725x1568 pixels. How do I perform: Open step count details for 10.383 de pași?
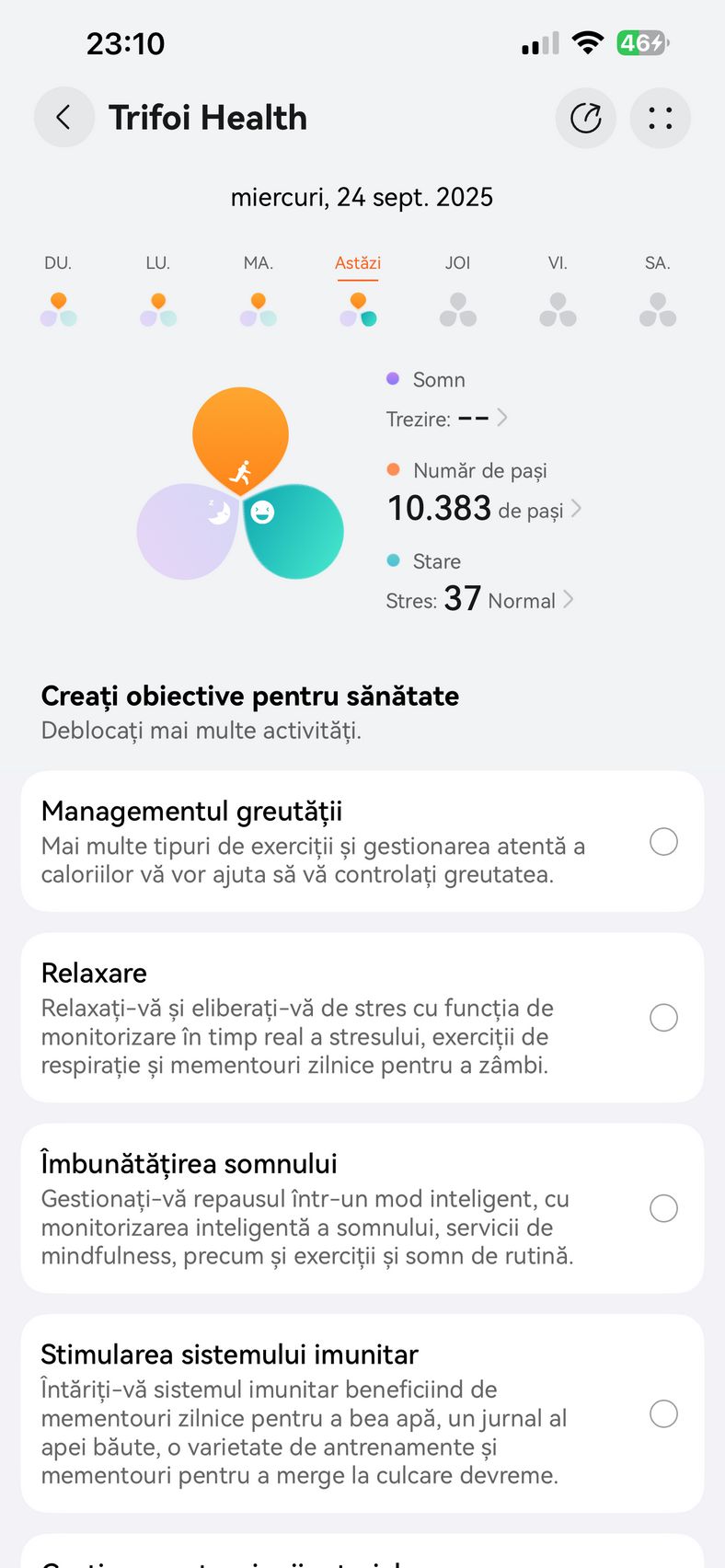(576, 508)
